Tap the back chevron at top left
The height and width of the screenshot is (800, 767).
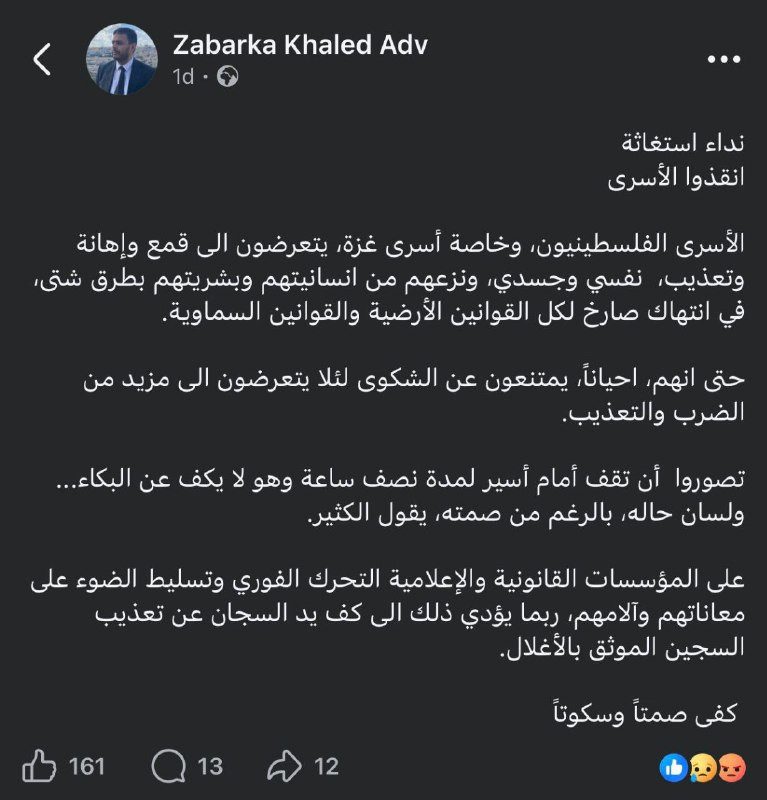(x=40, y=57)
